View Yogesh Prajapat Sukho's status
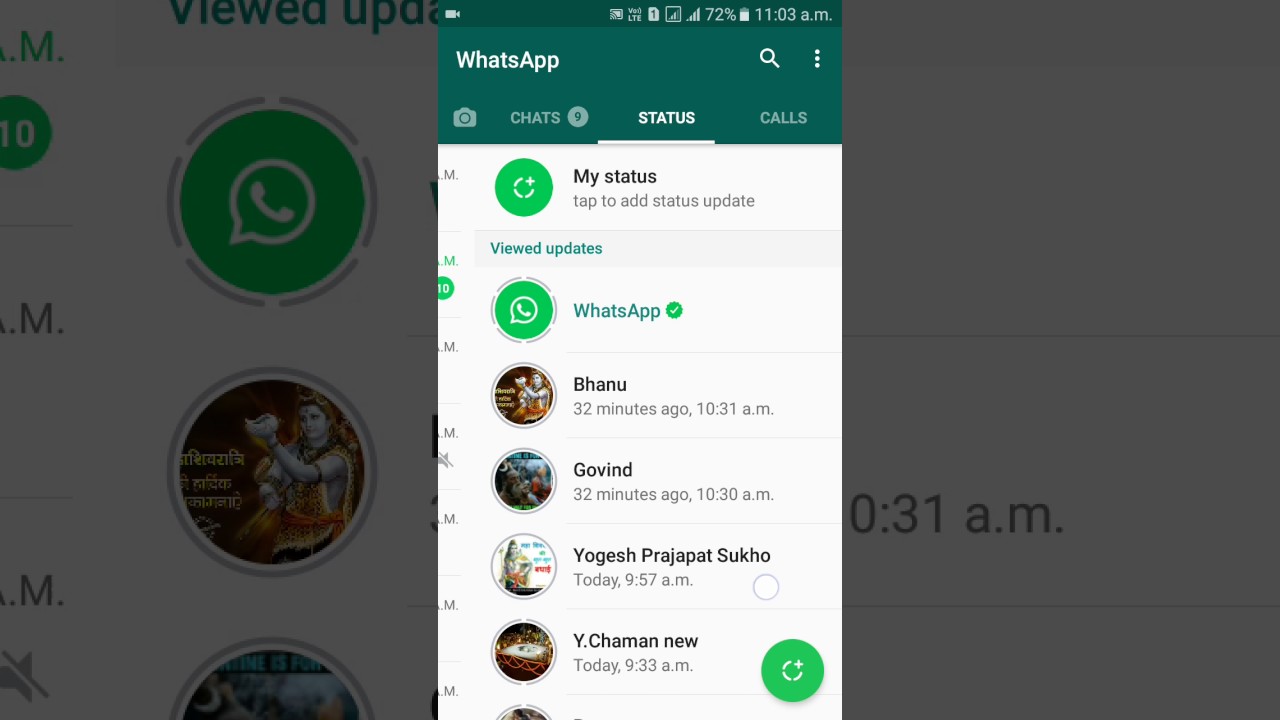1280x720 pixels. (x=658, y=567)
